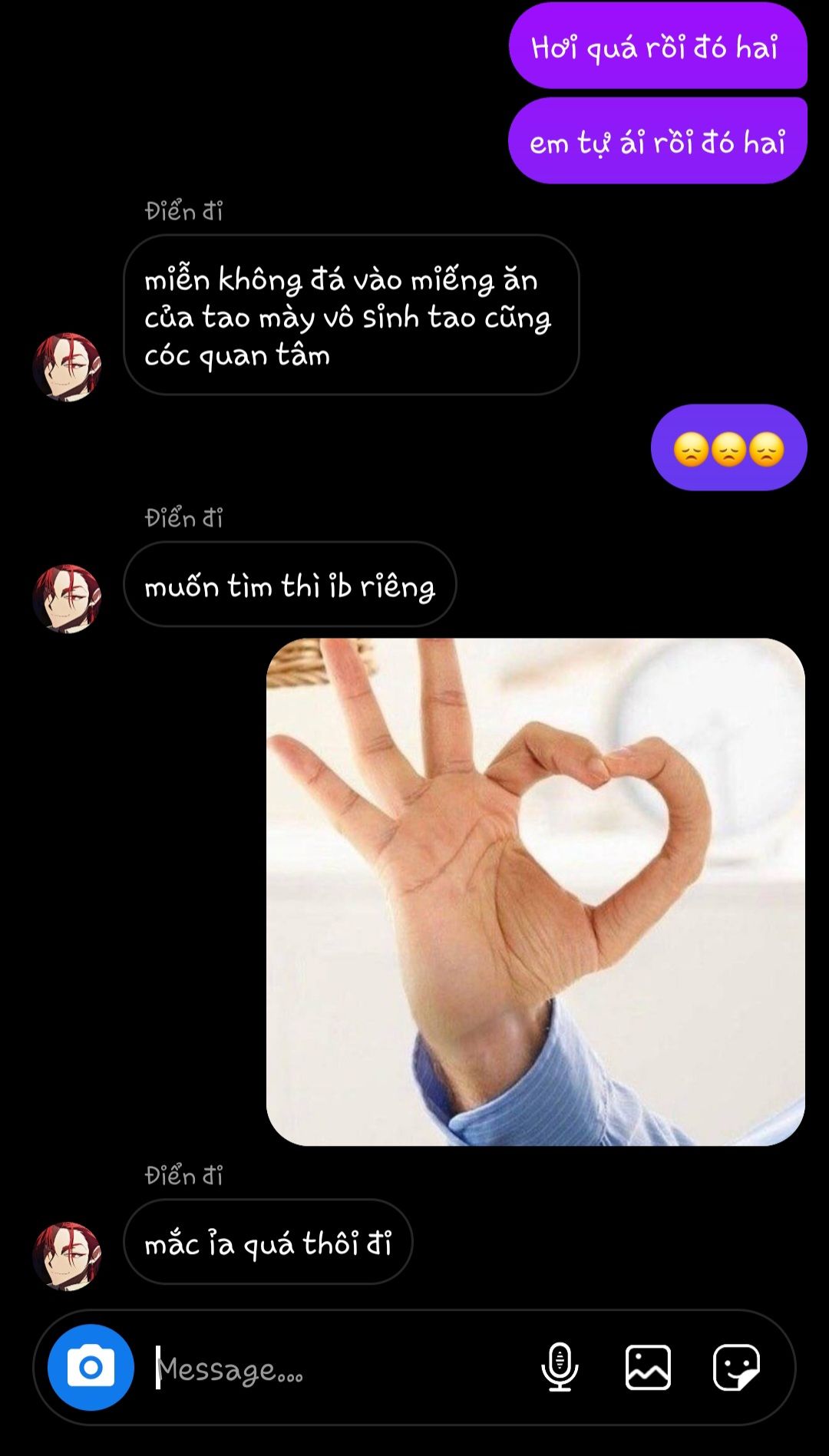Record a voice message with the microphone
This screenshot has width=829, height=1456.
click(560, 1367)
